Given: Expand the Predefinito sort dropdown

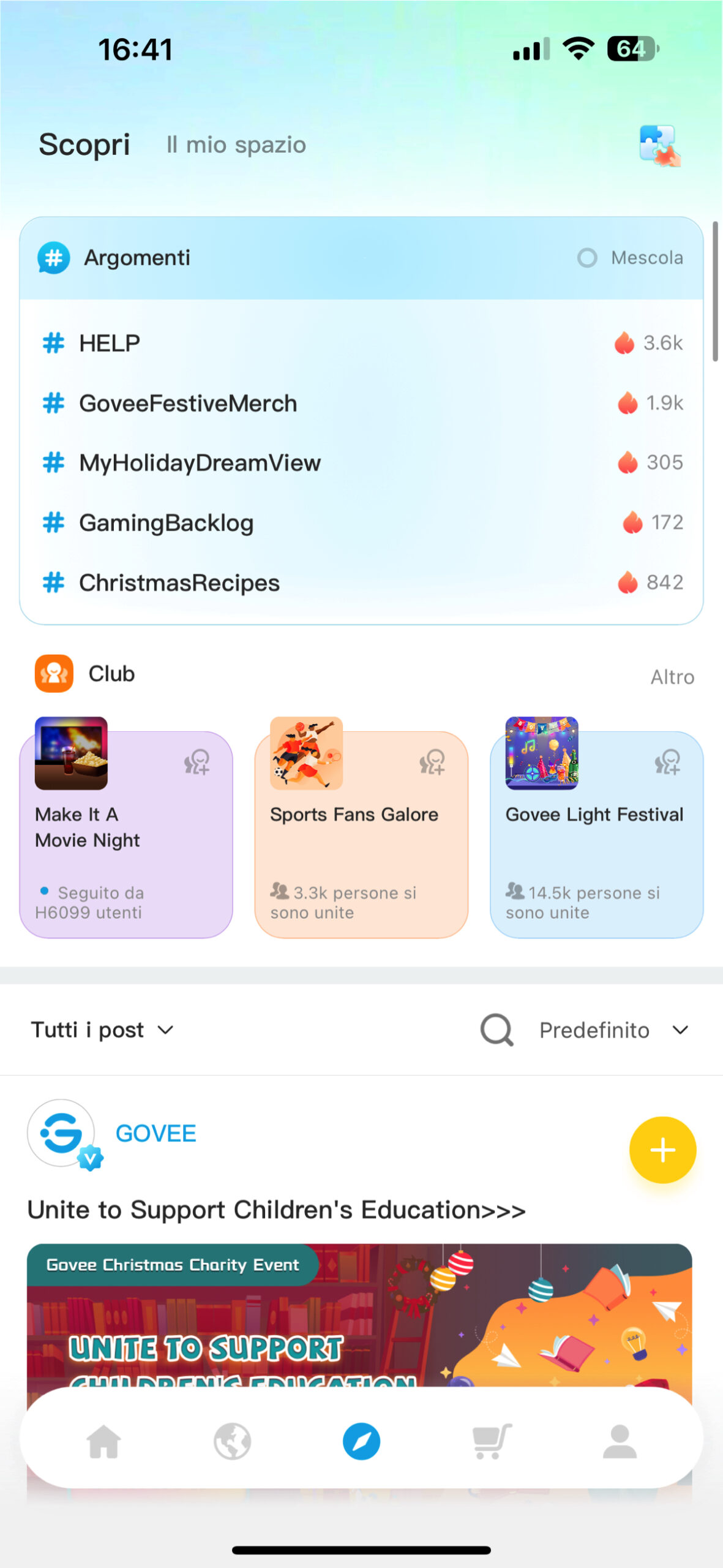Looking at the screenshot, I should (613, 1030).
